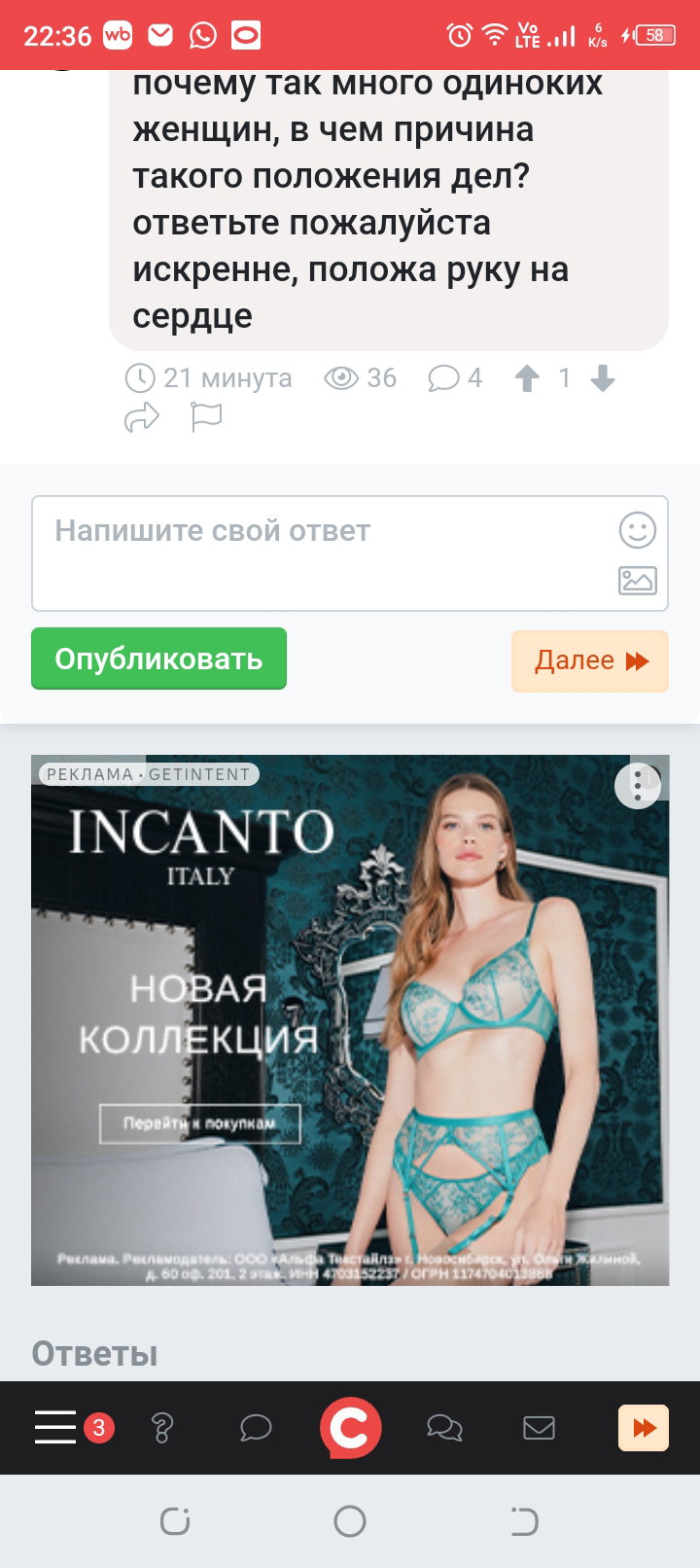Open the hamburger menu in bottom bar
The width and height of the screenshot is (700, 1568).
55,1427
